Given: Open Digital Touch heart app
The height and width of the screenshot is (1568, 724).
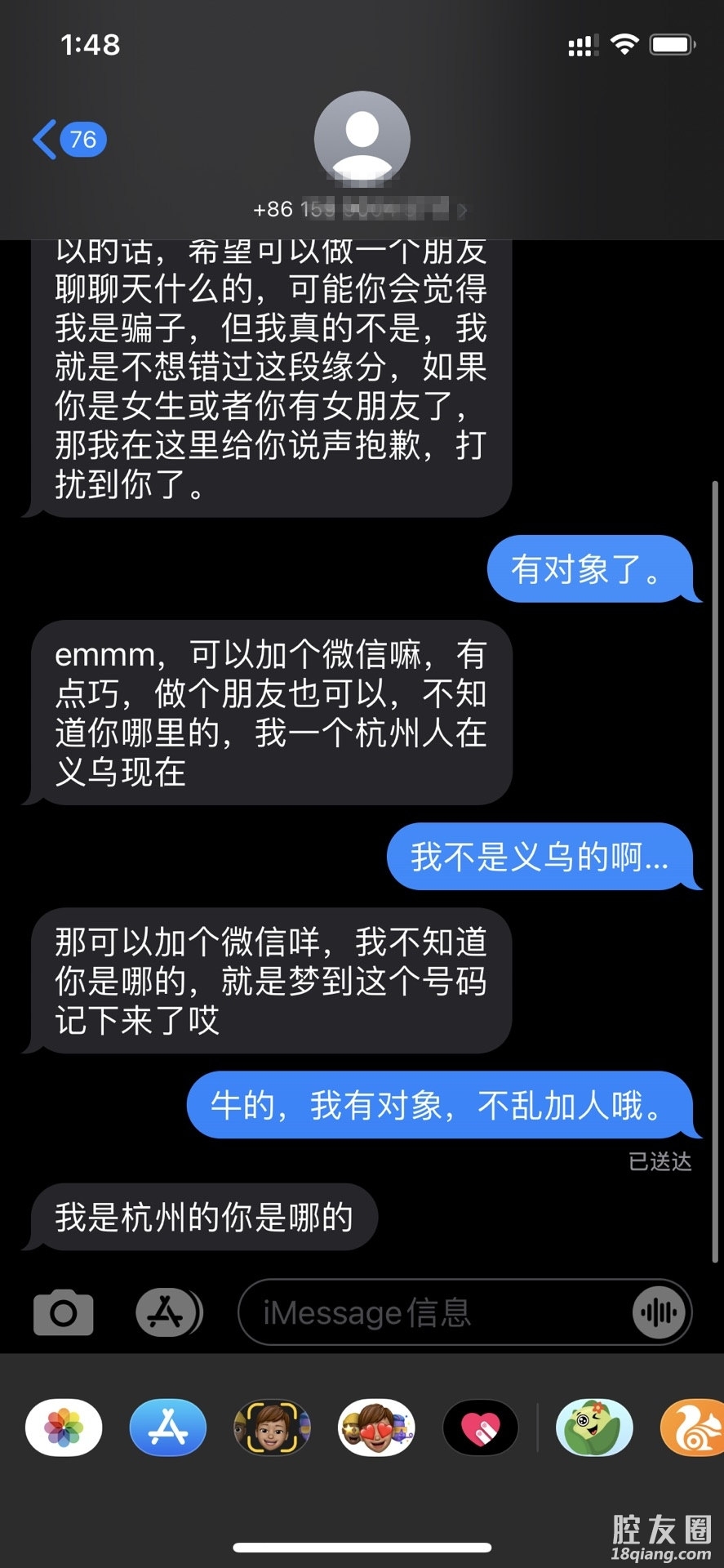Looking at the screenshot, I should [481, 1428].
